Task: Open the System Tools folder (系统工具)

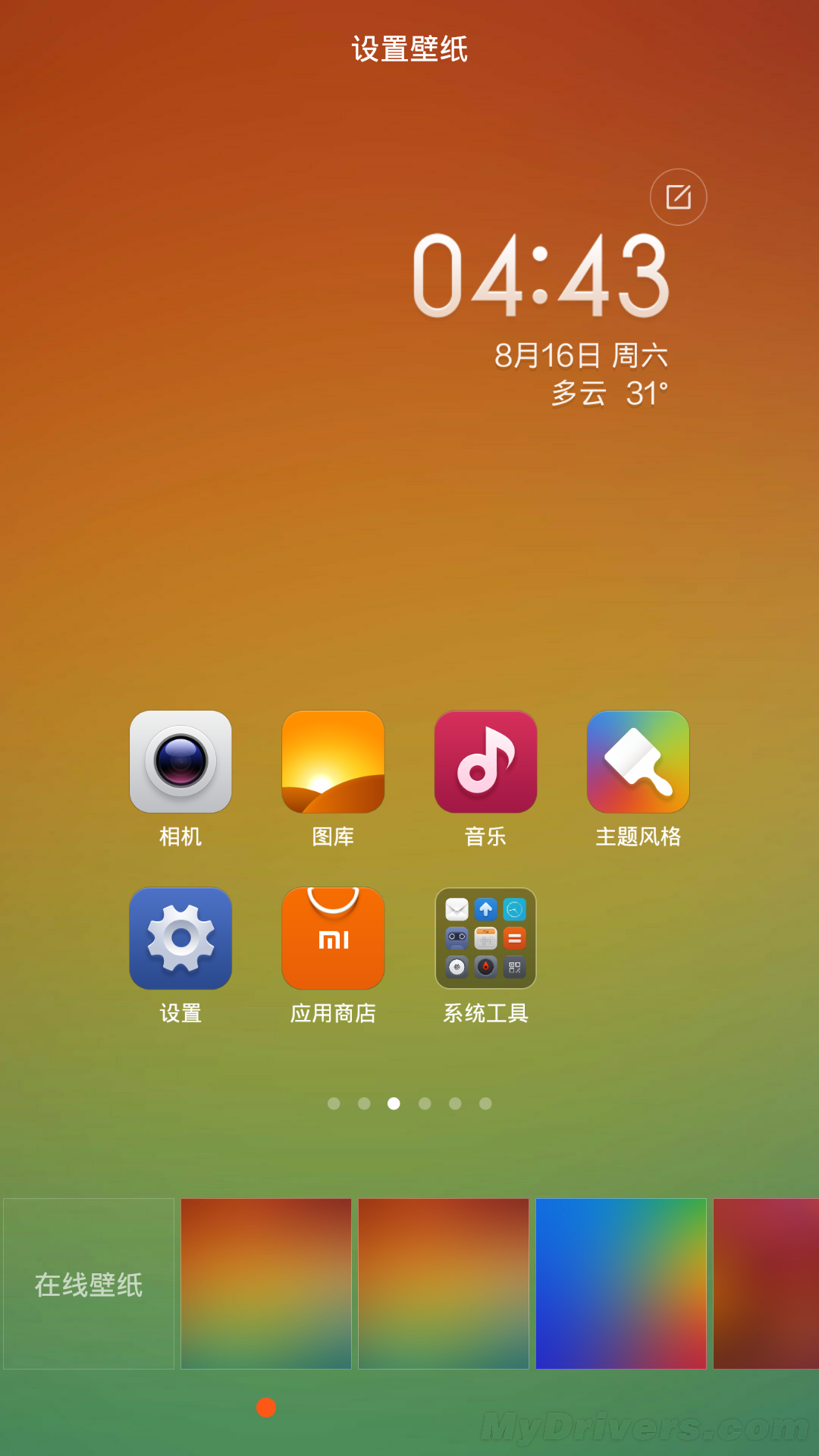Action: [485, 939]
